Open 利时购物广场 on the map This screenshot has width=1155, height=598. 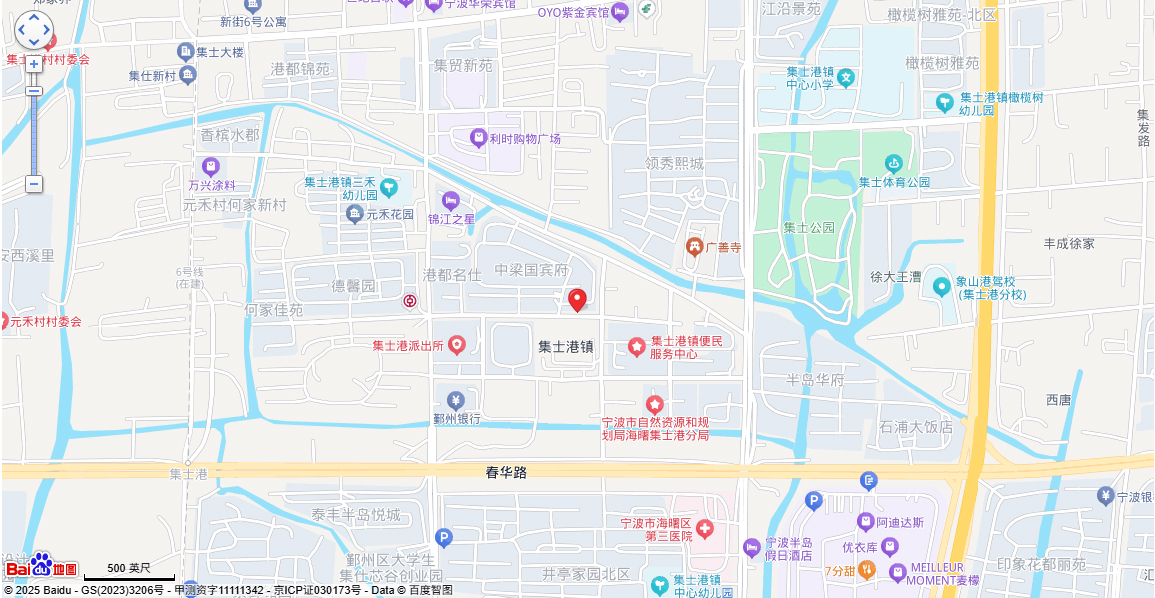479,137
